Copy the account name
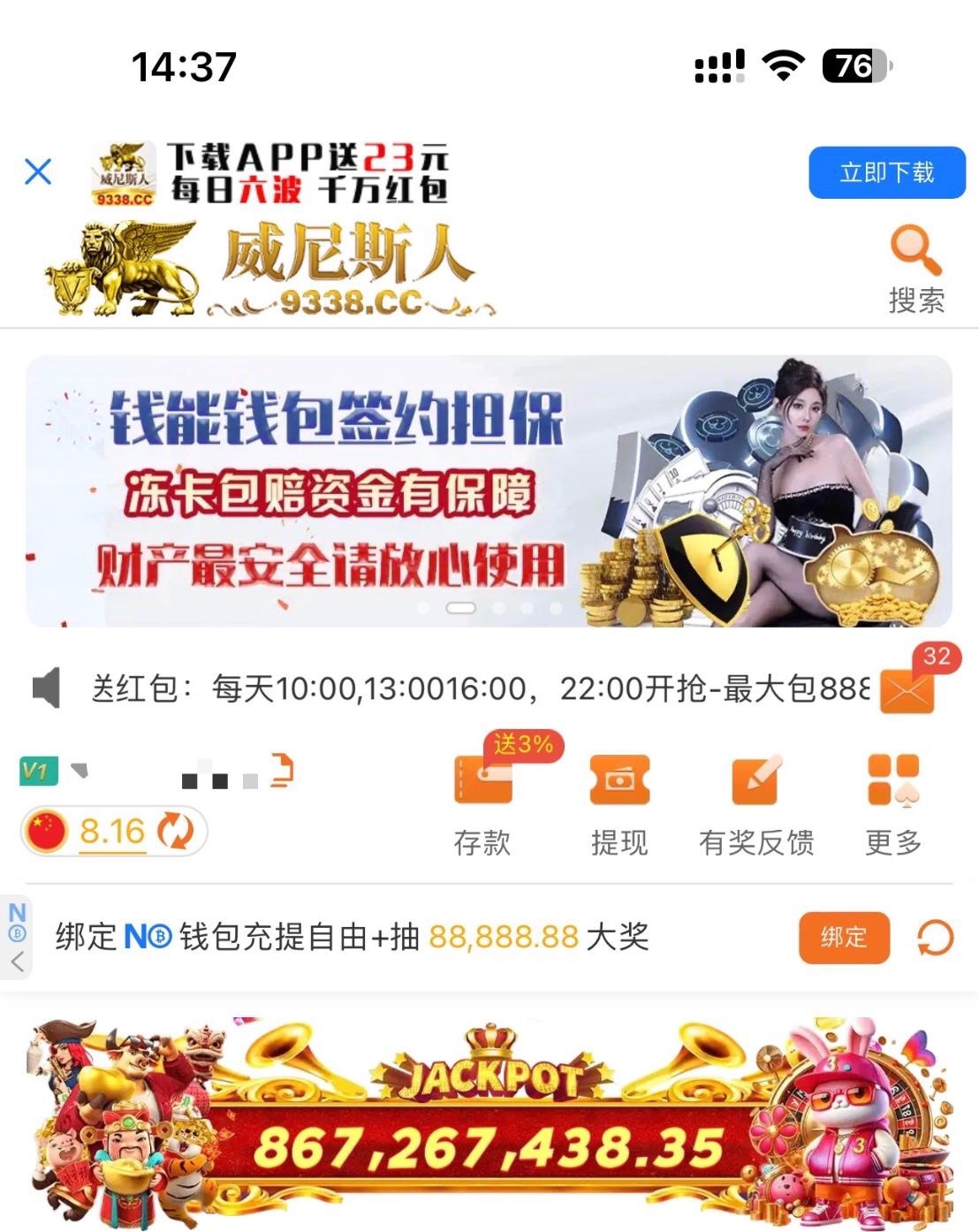This screenshot has height=1232, width=979. 282,772
